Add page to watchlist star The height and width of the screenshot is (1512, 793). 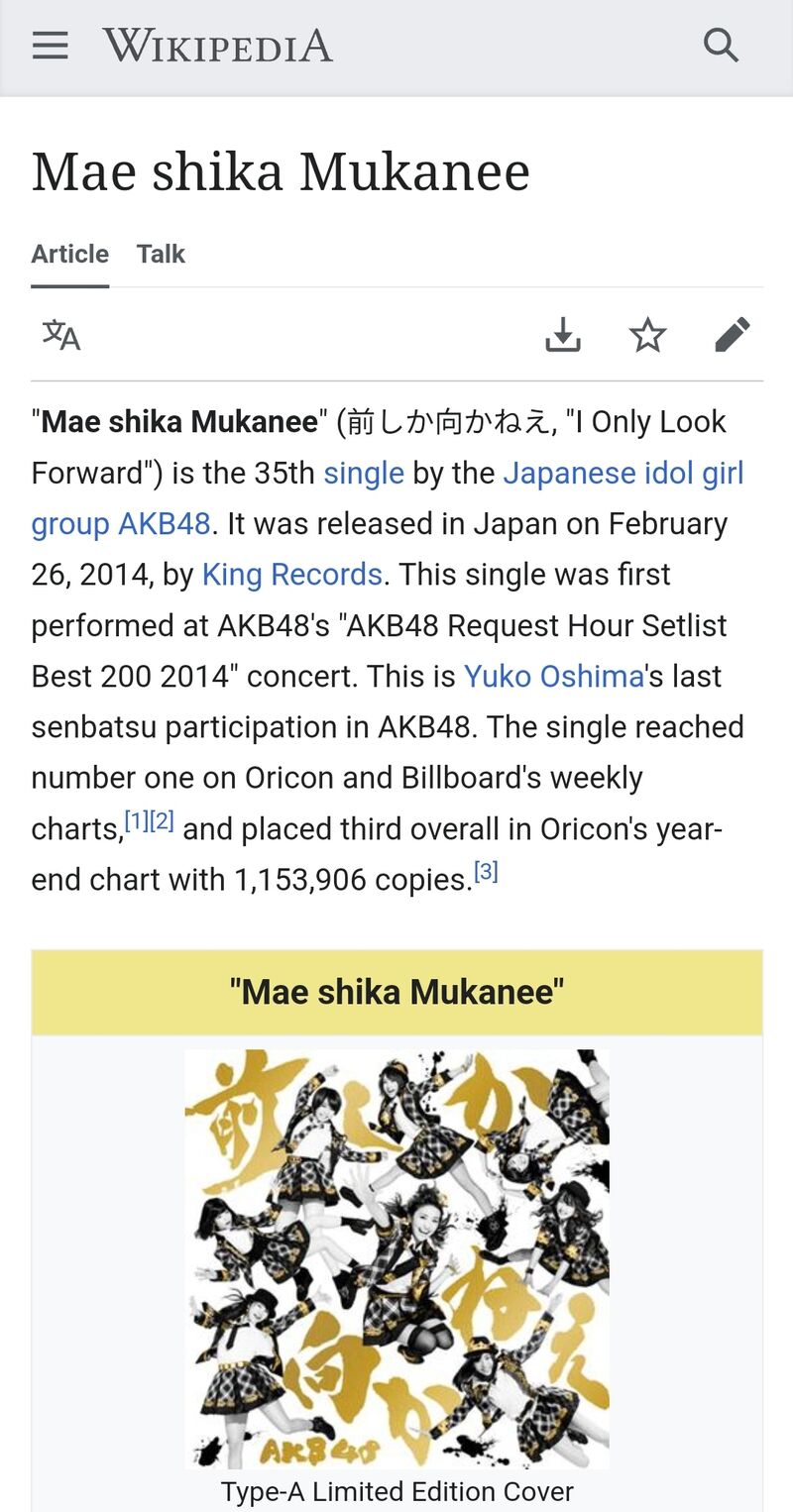647,335
